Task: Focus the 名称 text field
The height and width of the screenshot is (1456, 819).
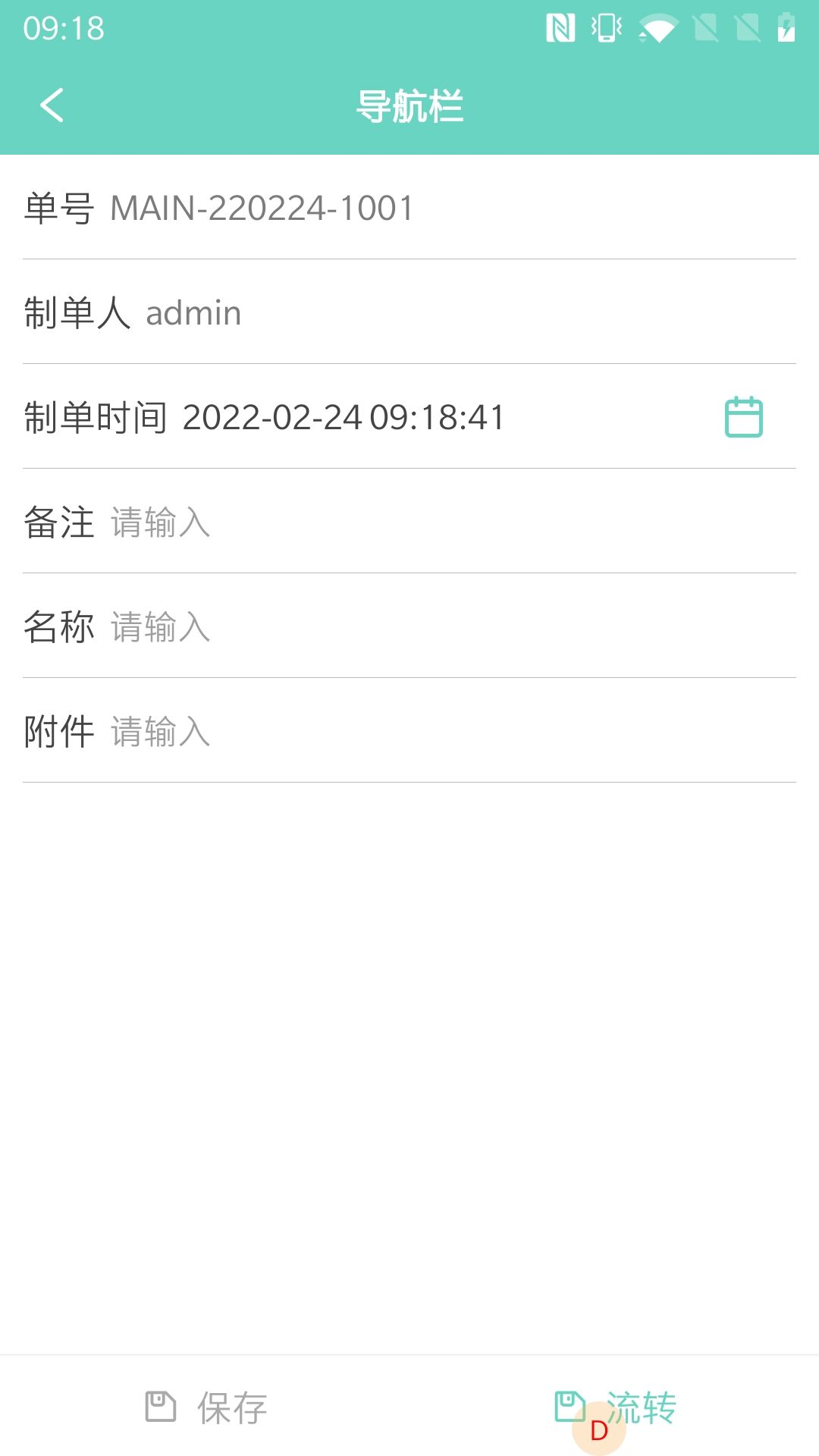Action: [x=447, y=627]
